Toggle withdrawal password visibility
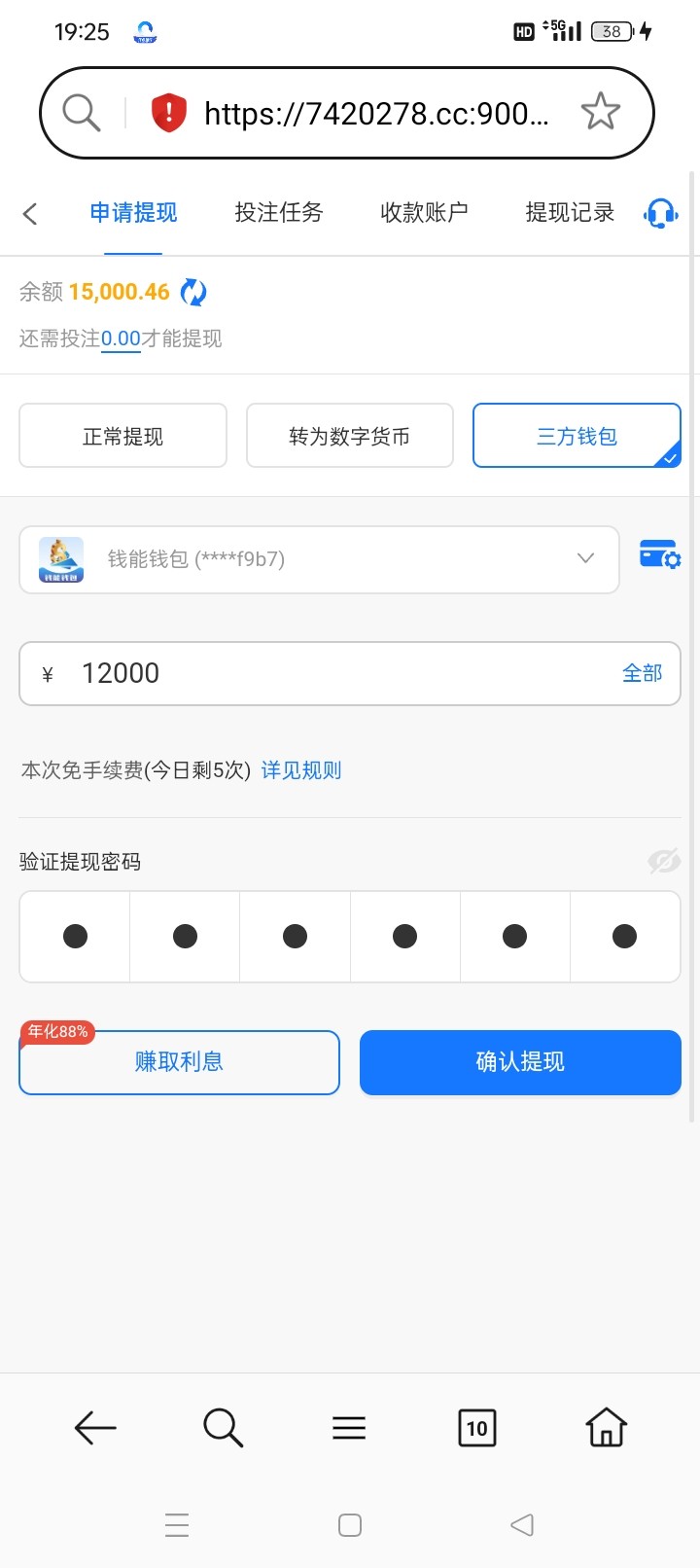 point(664,861)
